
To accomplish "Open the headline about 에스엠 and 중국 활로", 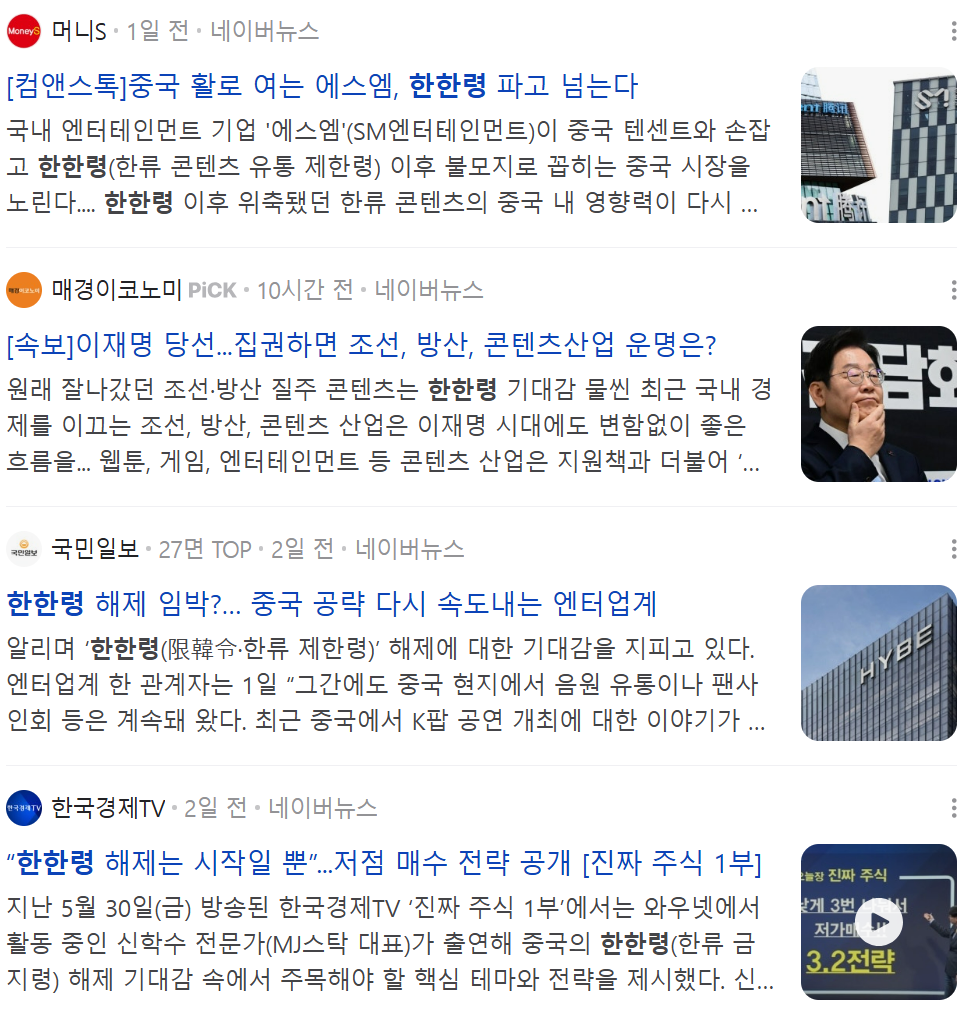I will (x=322, y=86).
